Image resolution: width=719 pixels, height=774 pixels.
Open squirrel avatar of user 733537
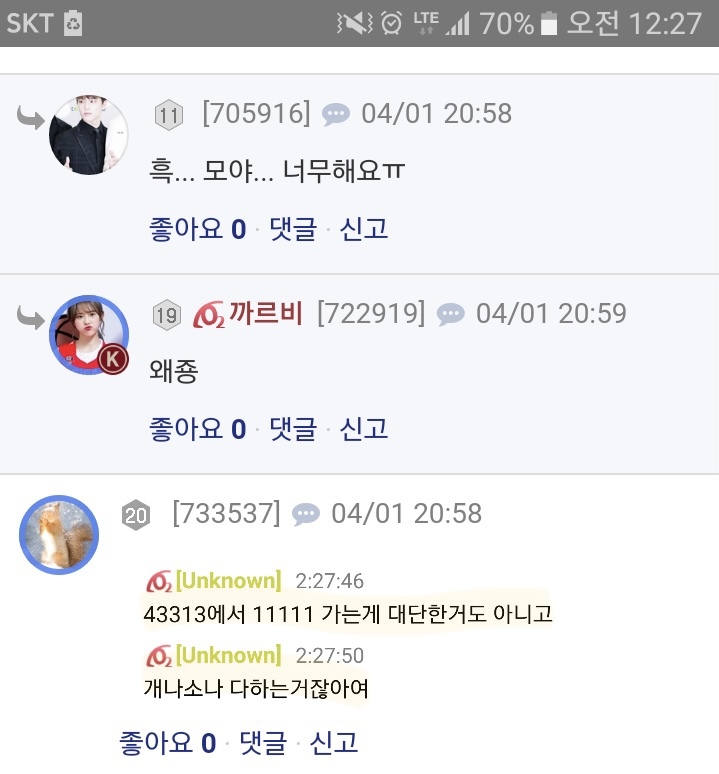[59, 534]
